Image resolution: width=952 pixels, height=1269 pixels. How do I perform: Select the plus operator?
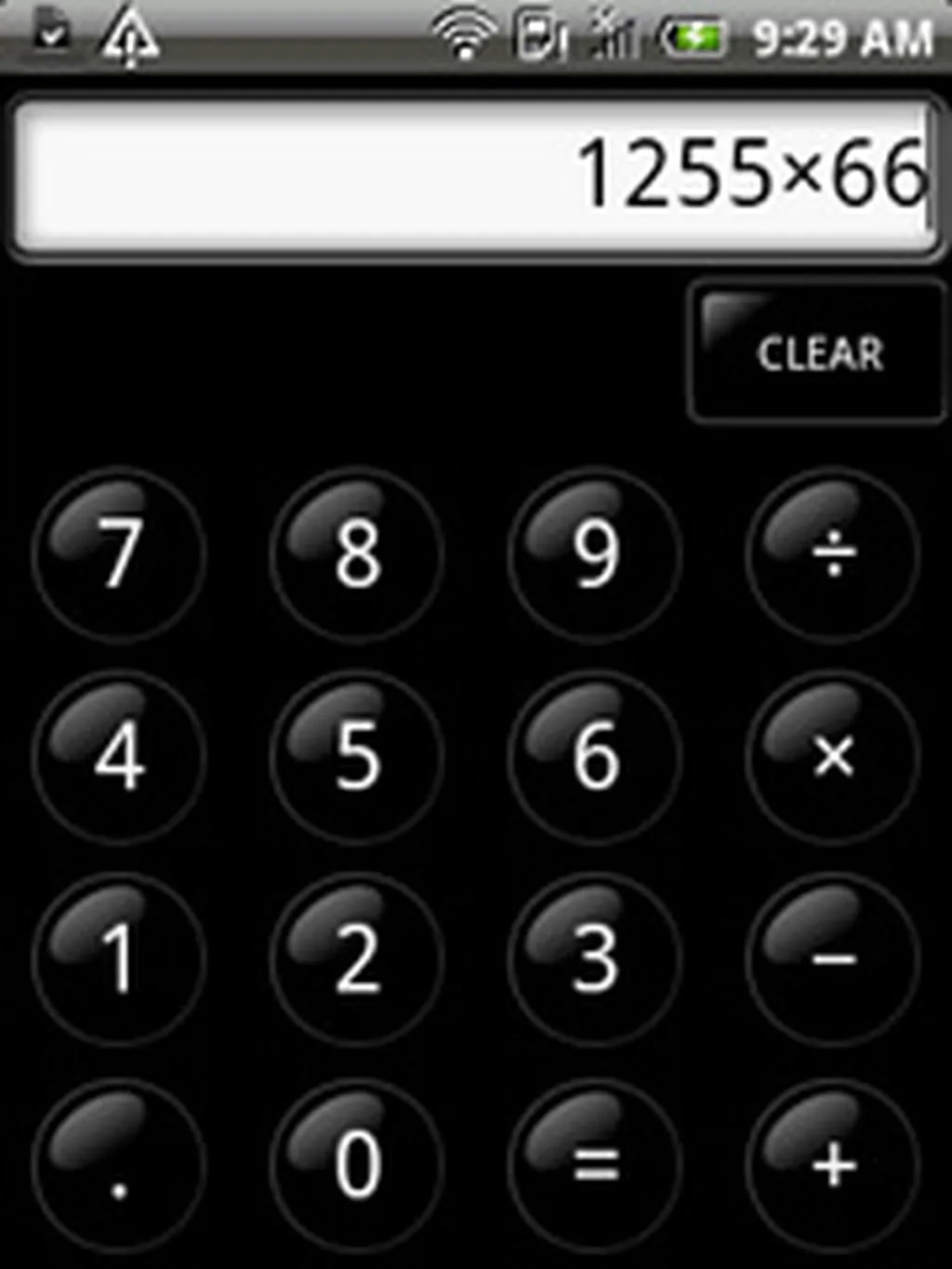coord(833,1163)
